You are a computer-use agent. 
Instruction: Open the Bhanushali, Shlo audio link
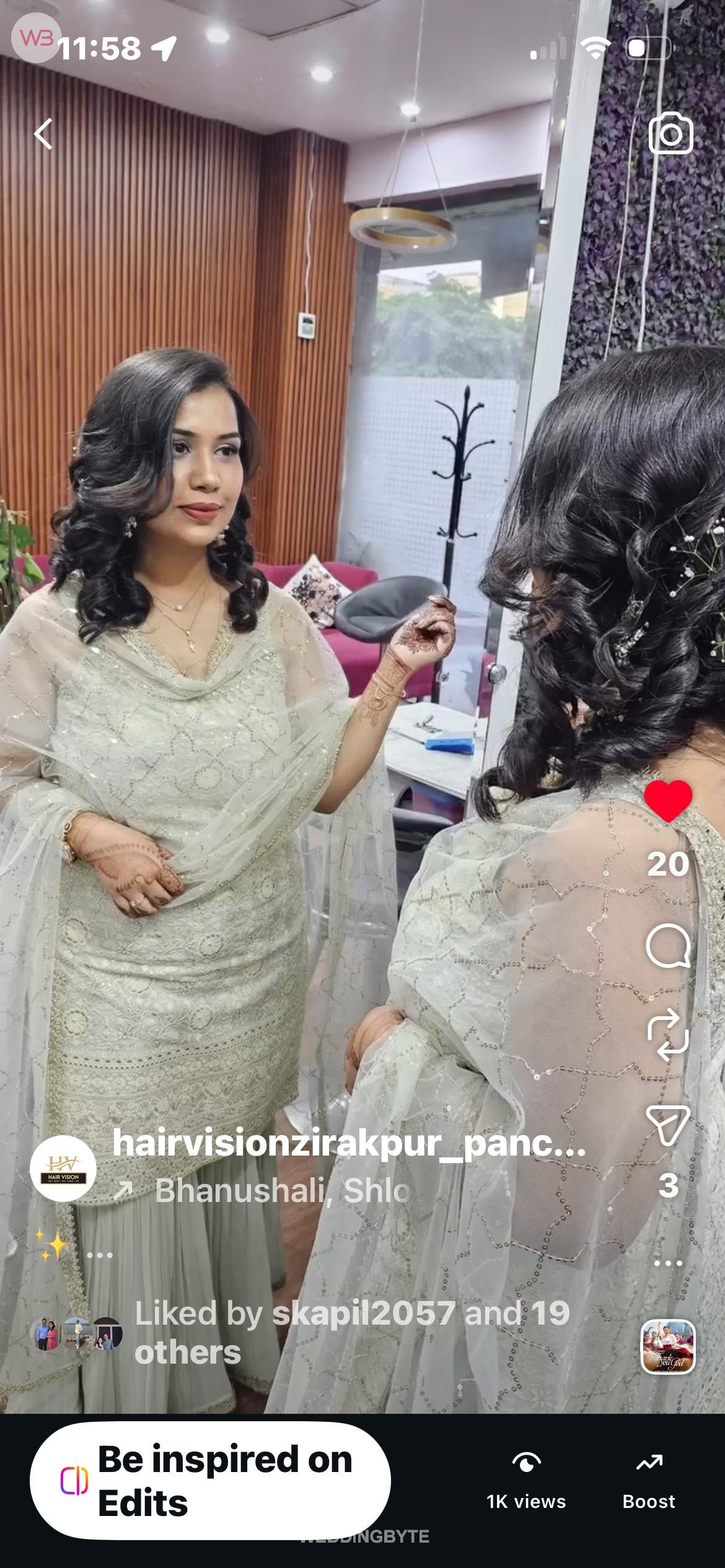point(282,1190)
